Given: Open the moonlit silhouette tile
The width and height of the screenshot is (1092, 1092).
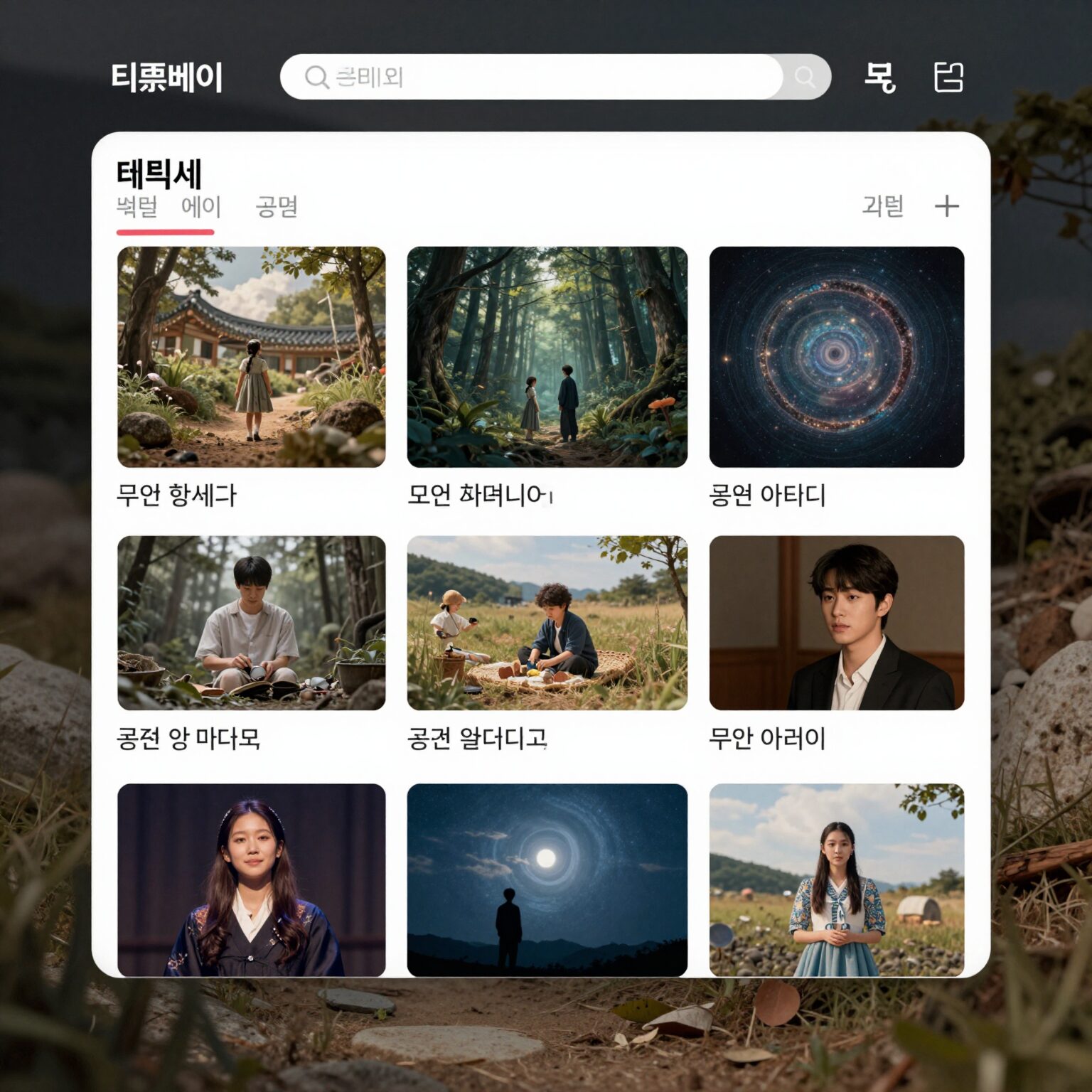Looking at the screenshot, I should click(x=547, y=879).
